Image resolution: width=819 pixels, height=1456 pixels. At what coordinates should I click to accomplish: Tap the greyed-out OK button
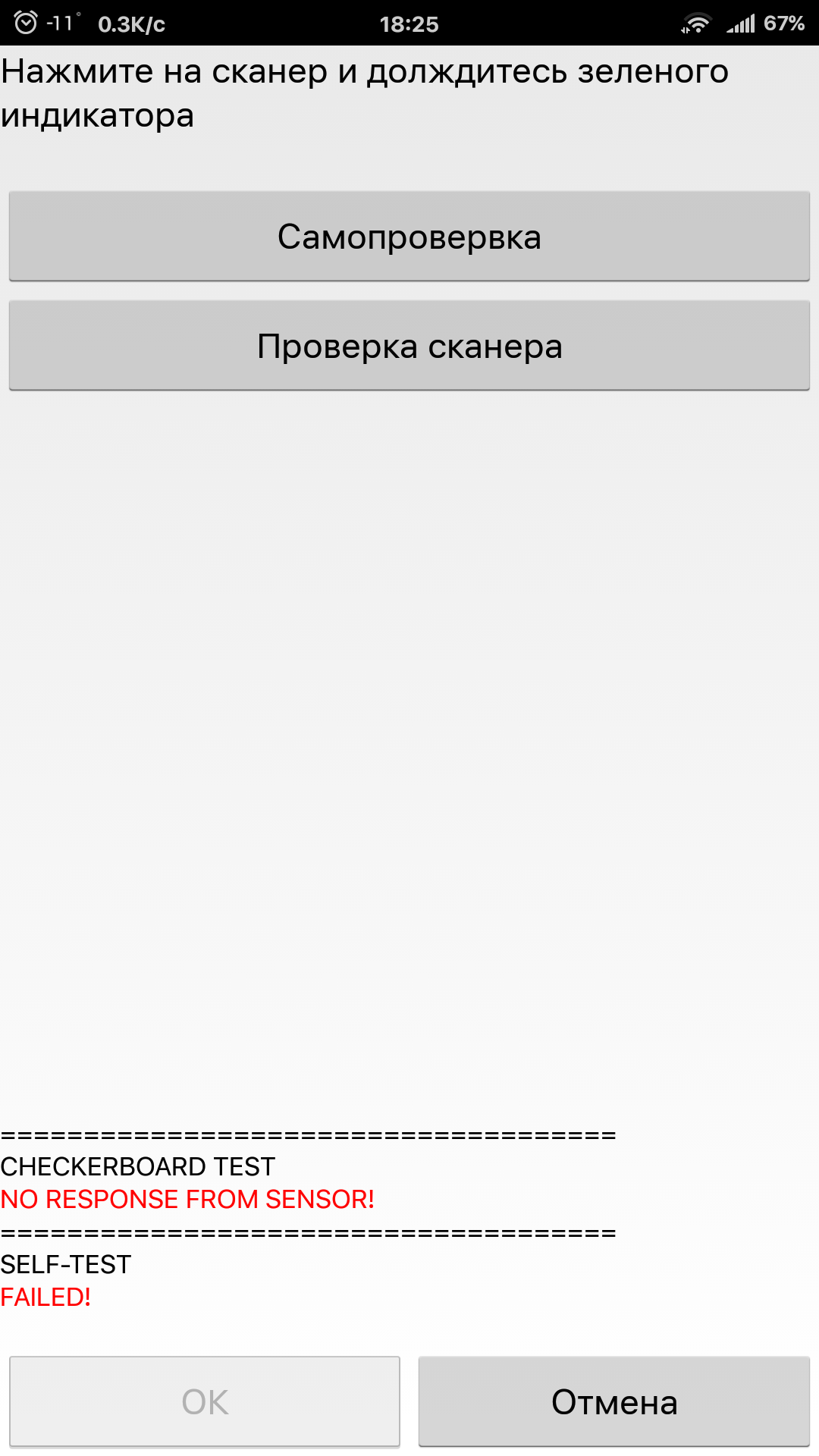coord(205,1401)
